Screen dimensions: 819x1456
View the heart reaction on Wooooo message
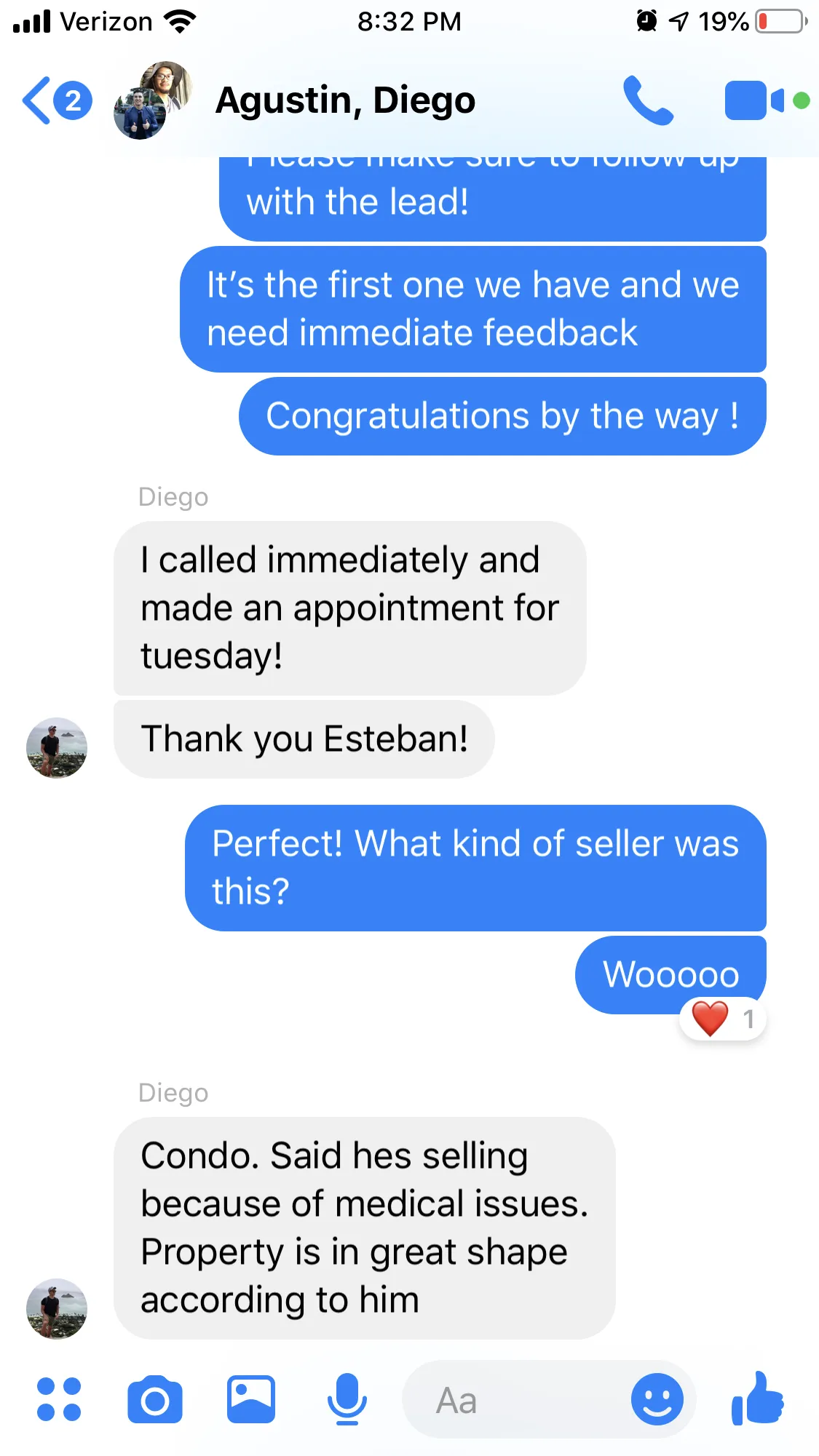(722, 1019)
